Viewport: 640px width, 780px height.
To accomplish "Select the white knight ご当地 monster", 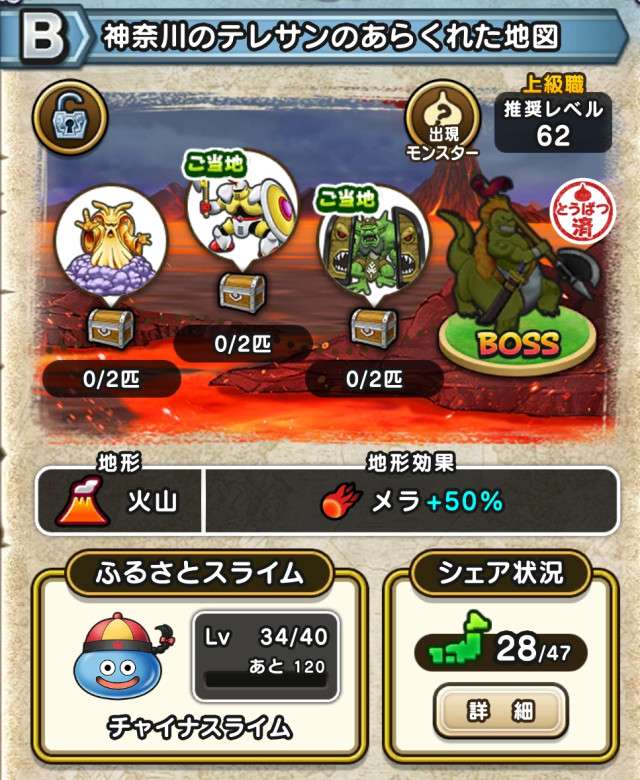I will 242,205.
